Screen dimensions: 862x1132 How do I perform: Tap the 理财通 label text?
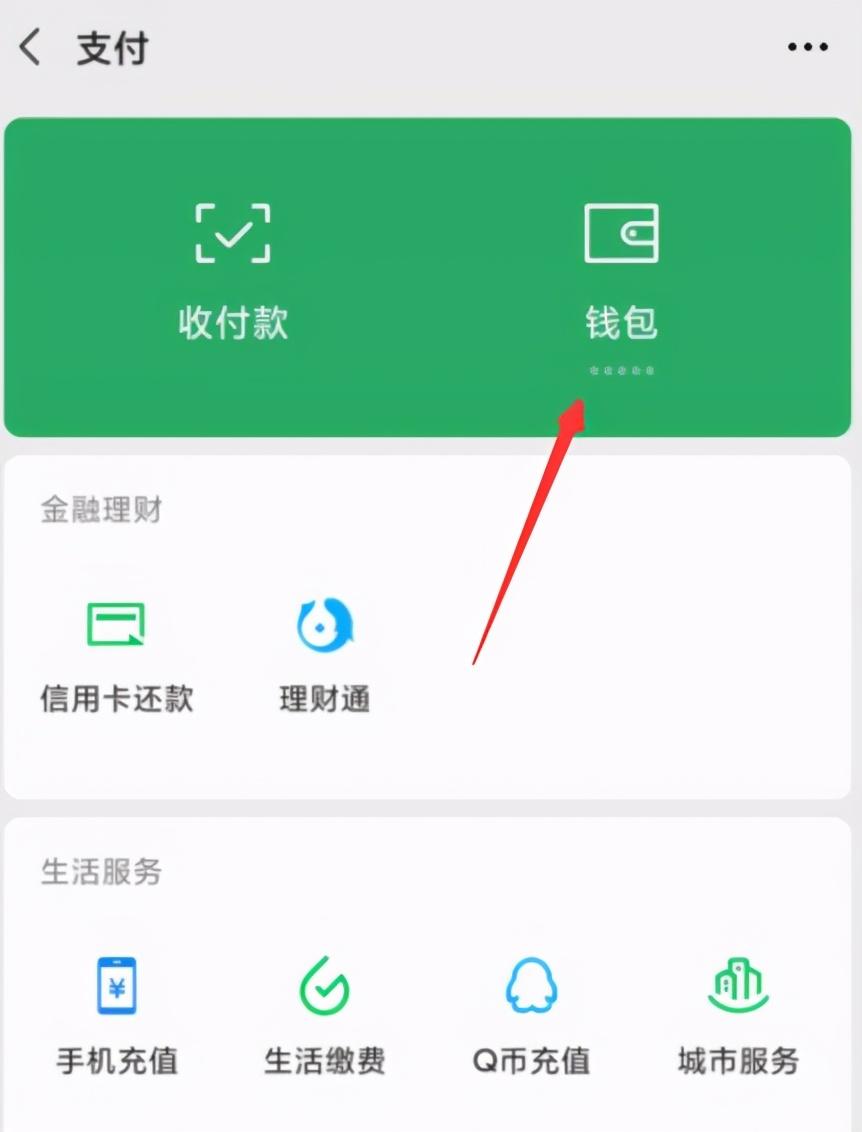point(324,700)
